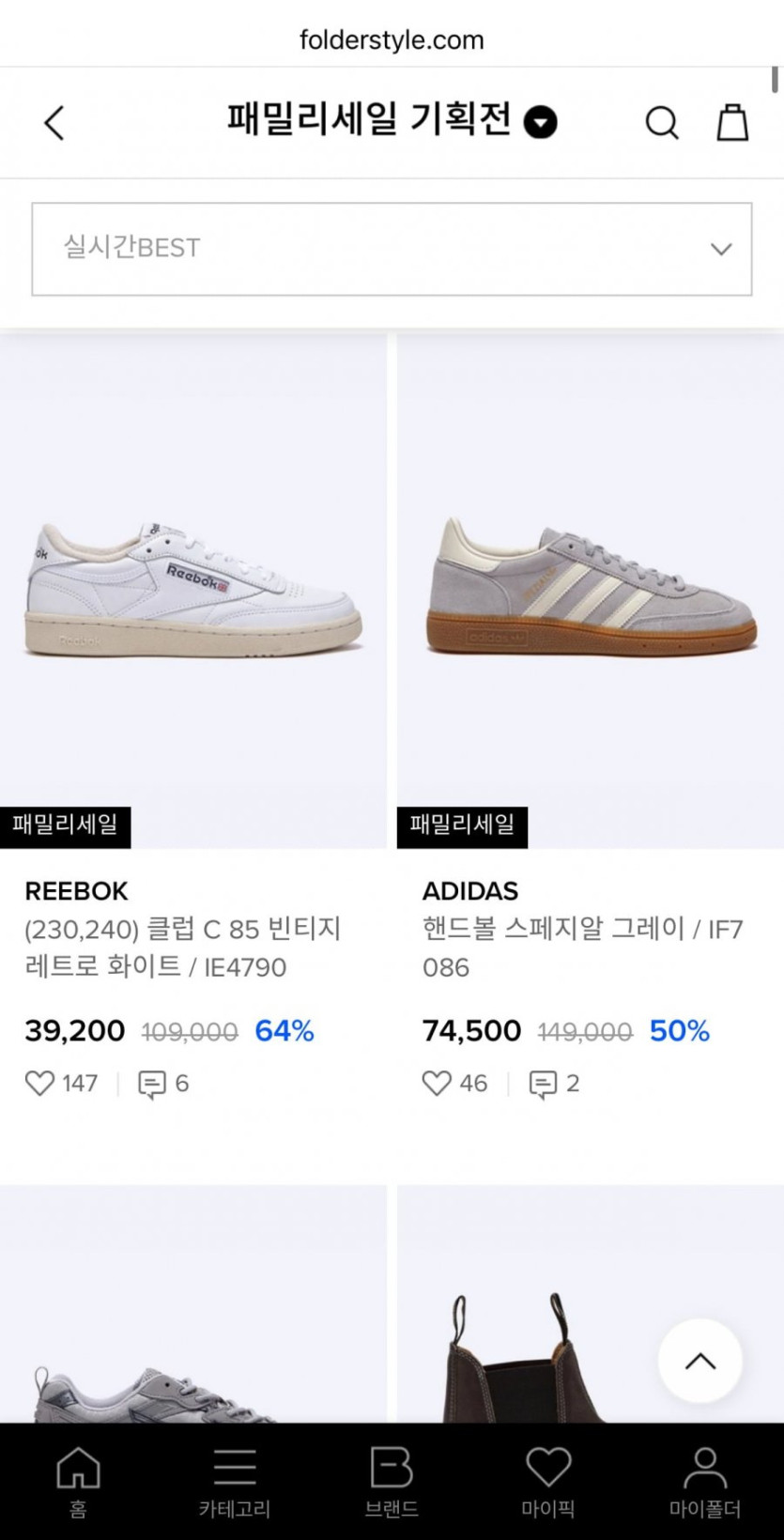Open the 마이픽 tab
Screen dimensions: 784x1540
[x=548, y=1482]
